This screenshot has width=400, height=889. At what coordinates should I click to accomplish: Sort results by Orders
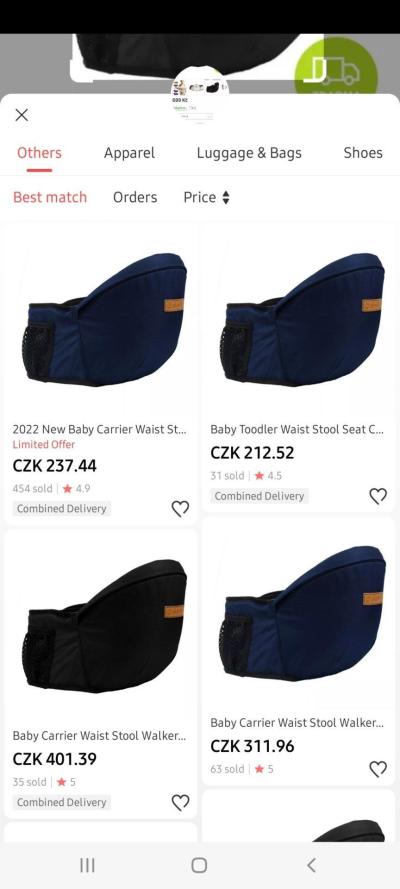[135, 197]
